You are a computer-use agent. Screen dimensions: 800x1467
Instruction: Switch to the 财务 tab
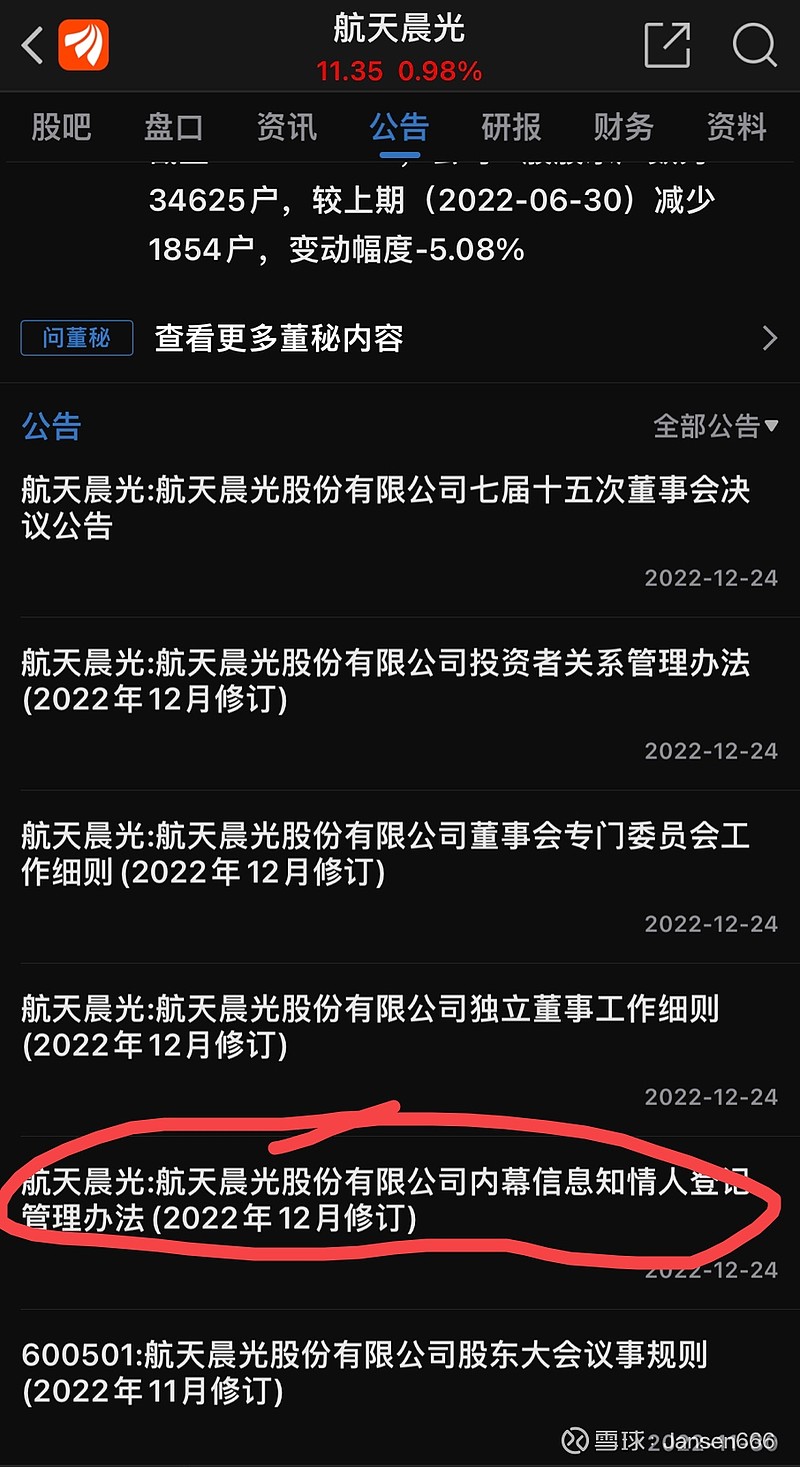[x=623, y=127]
